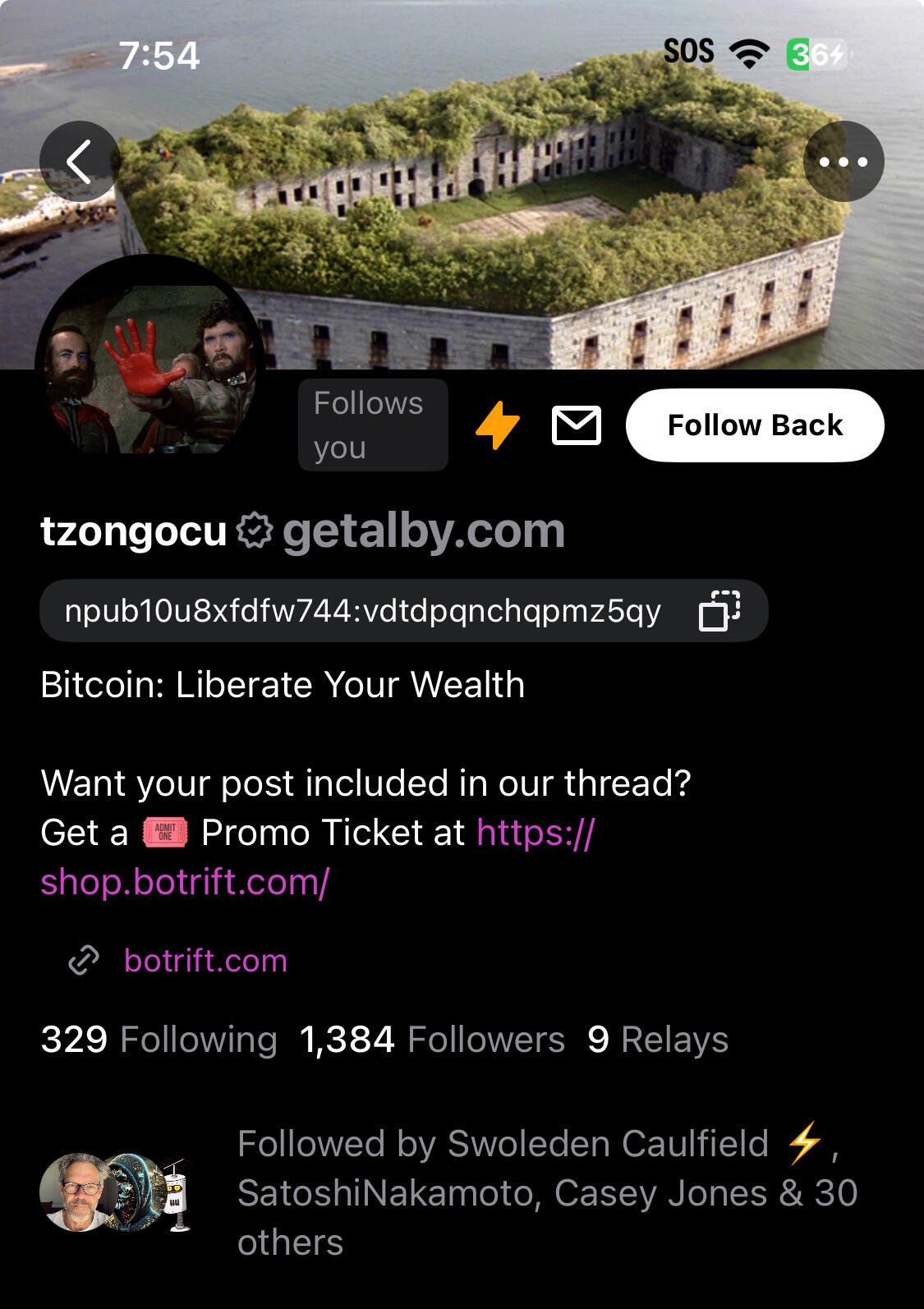Screen dimensions: 924x1309
Task: Go back using the arrow button
Action: pyautogui.click(x=80, y=162)
